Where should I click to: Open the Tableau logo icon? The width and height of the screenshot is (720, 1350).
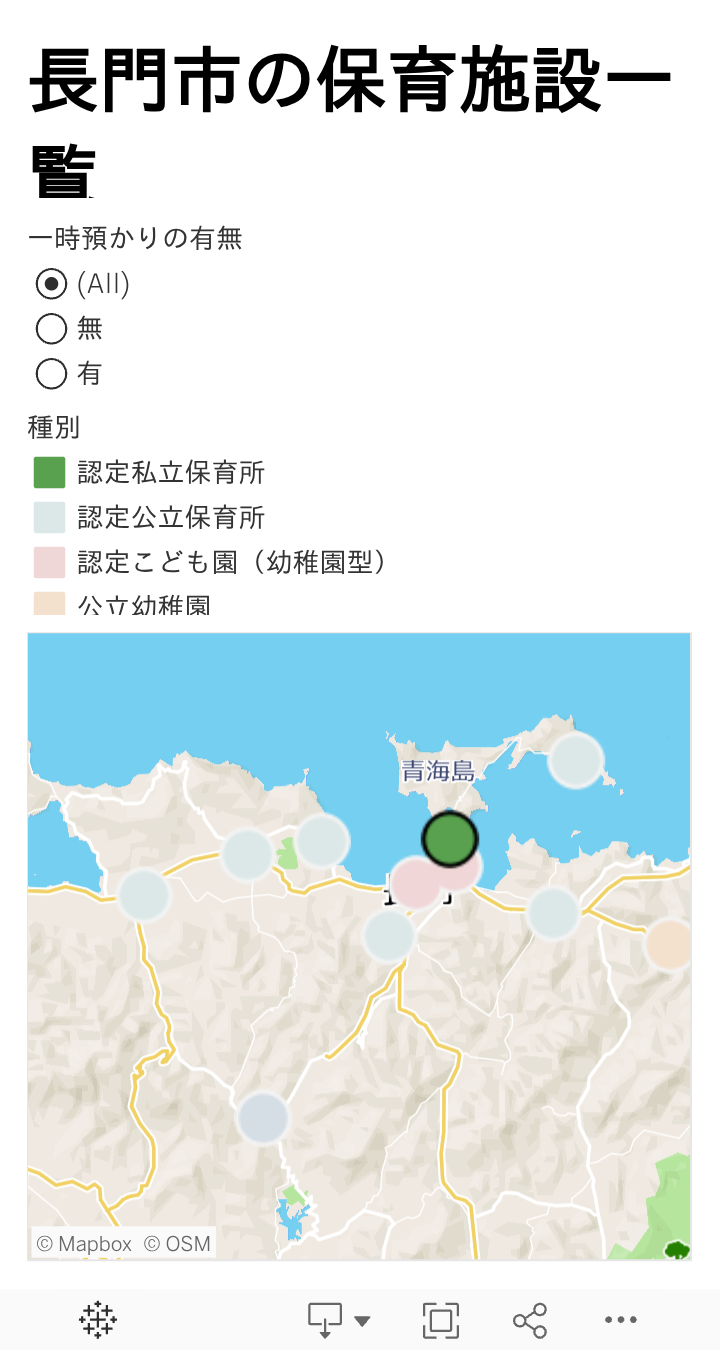coord(98,1320)
